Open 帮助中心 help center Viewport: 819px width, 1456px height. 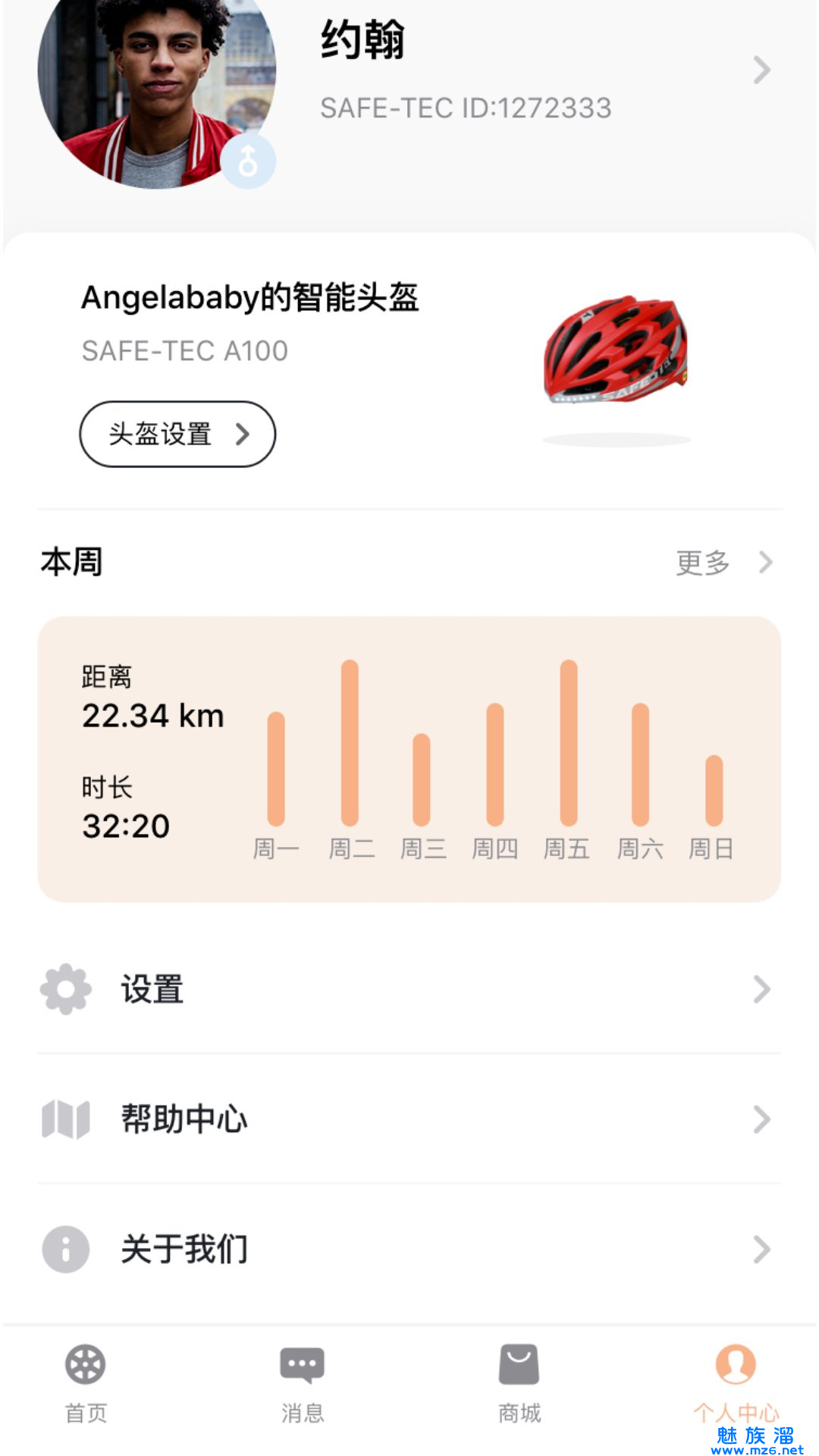point(409,1119)
